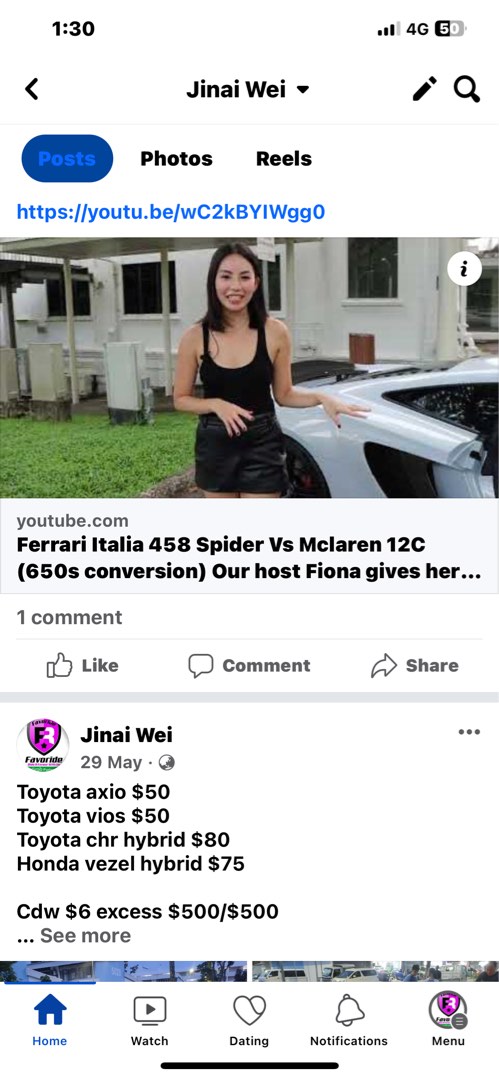Open the Menu tab
This screenshot has width=499, height=1080.
pos(448,1020)
